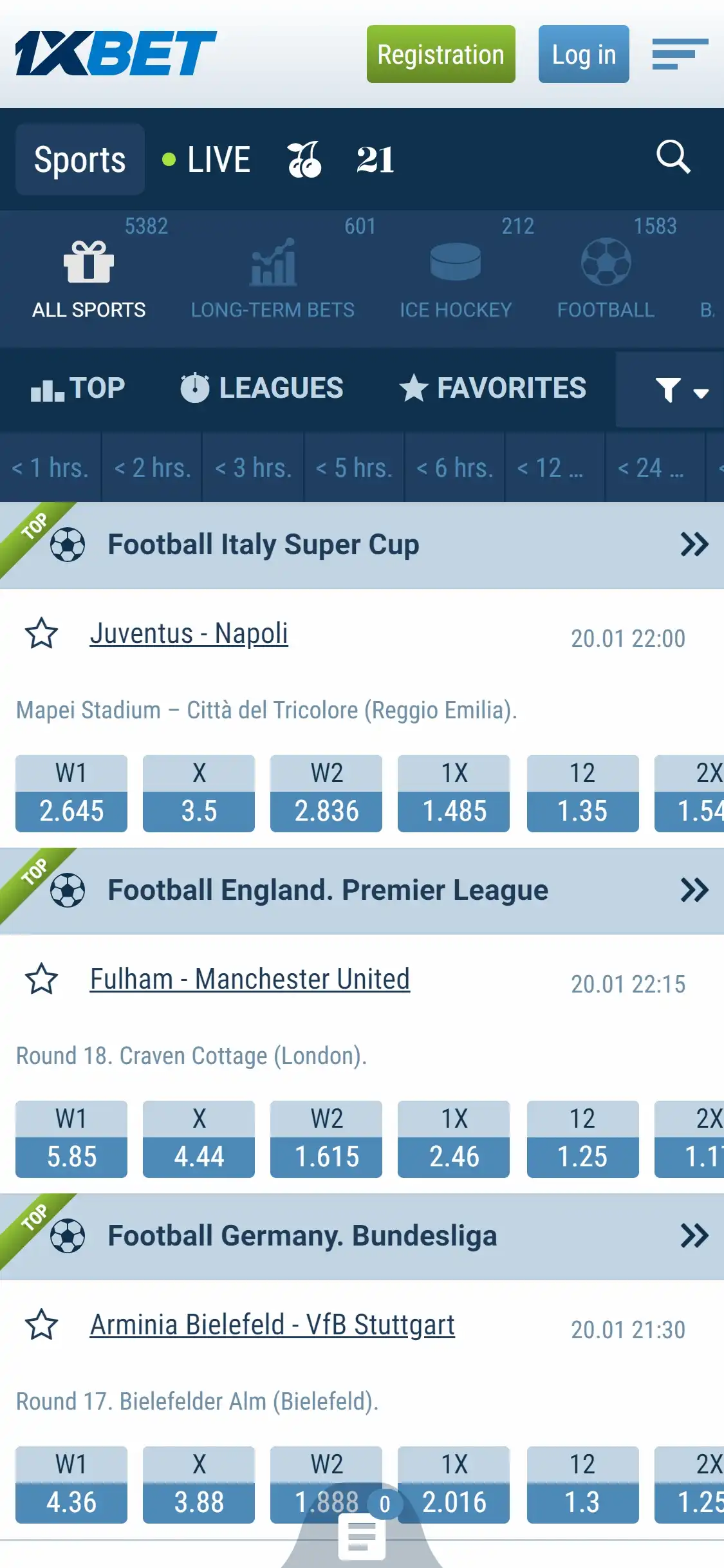Tap the Log in button
This screenshot has height=1568, width=724.
(x=584, y=54)
